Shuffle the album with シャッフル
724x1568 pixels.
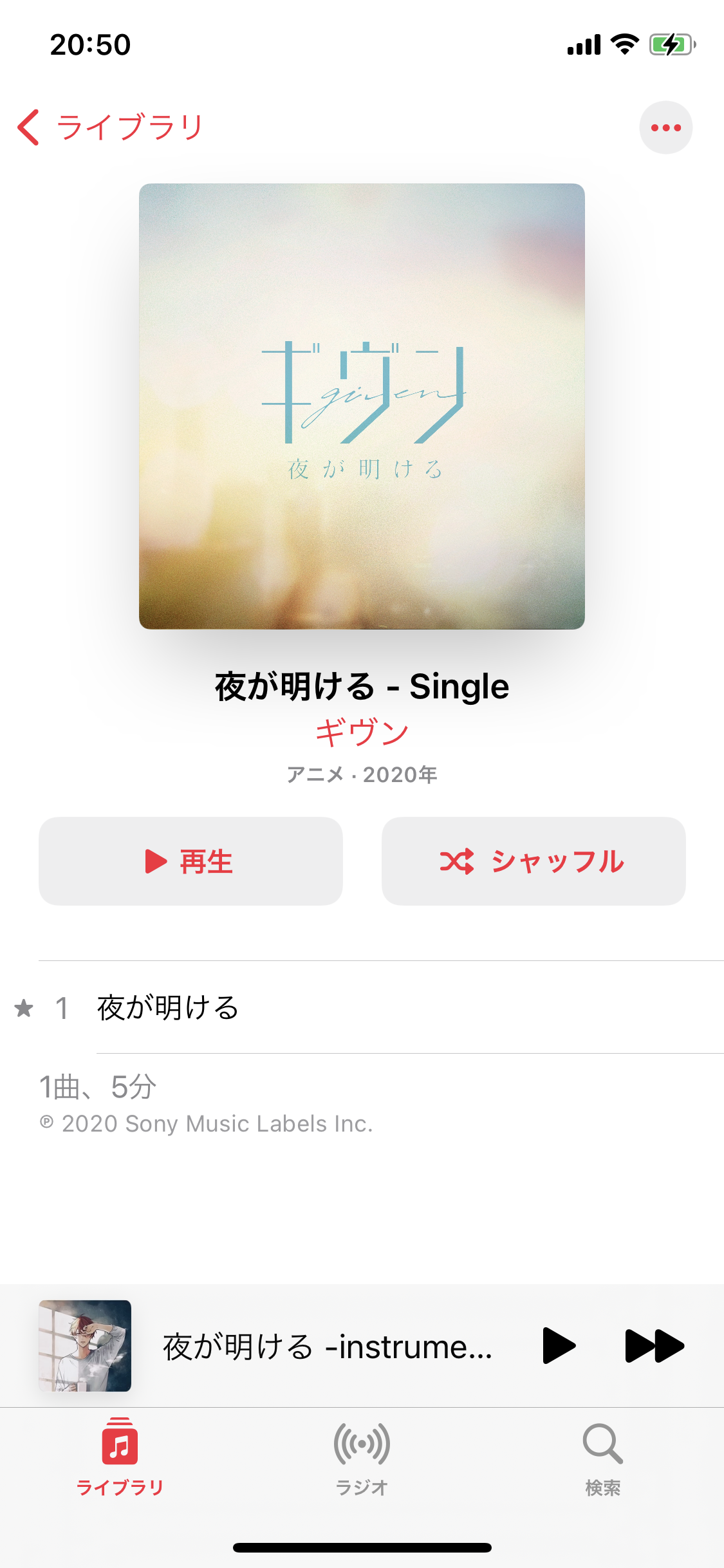(533, 861)
